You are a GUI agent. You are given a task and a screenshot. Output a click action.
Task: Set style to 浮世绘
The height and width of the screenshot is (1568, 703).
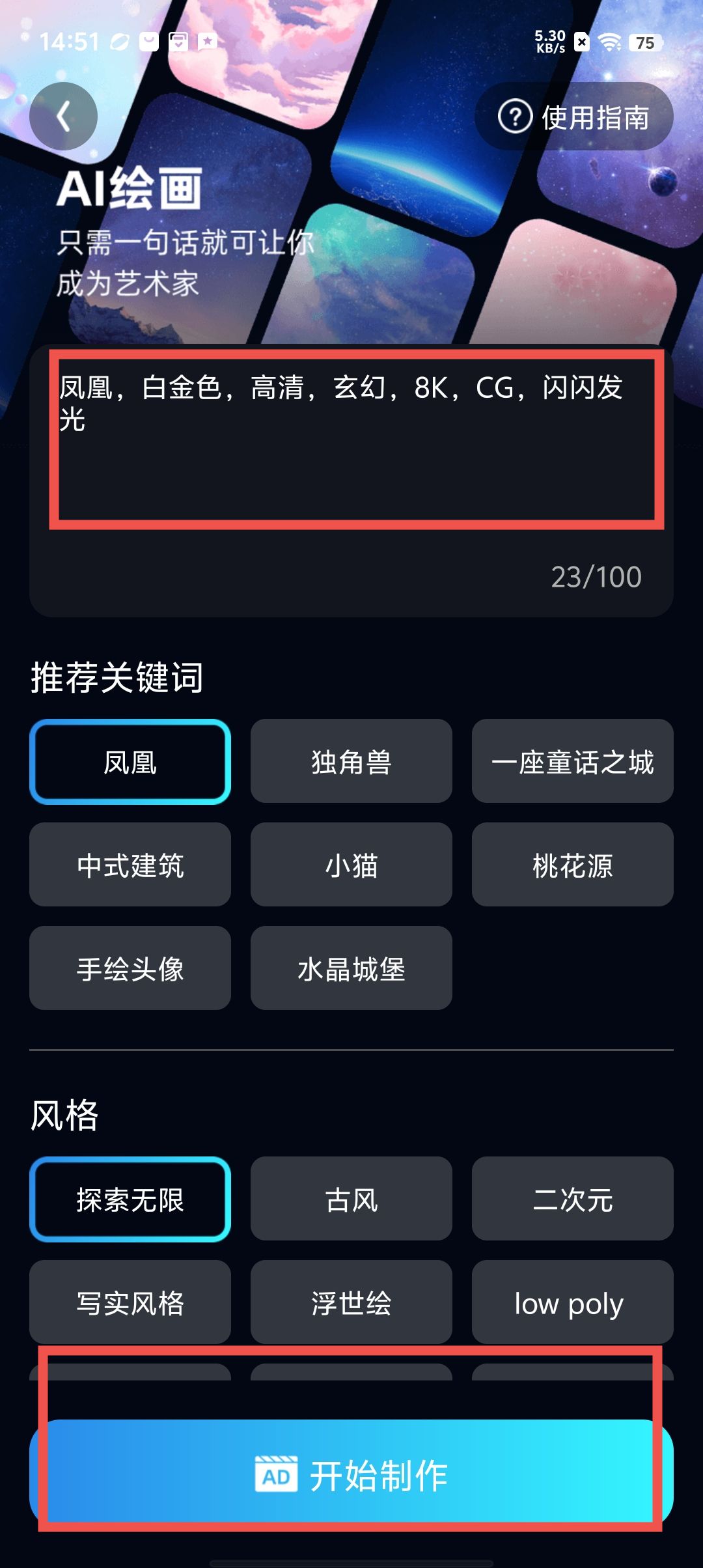[x=351, y=1302]
